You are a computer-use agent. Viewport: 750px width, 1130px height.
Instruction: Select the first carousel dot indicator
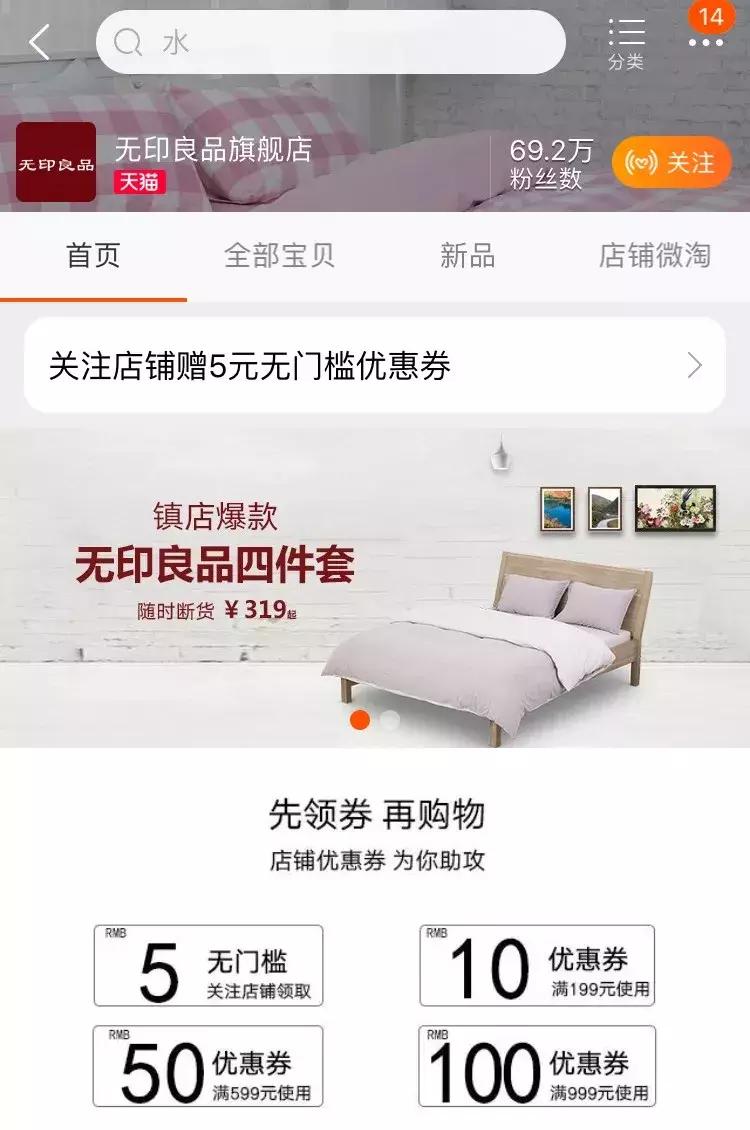(359, 719)
